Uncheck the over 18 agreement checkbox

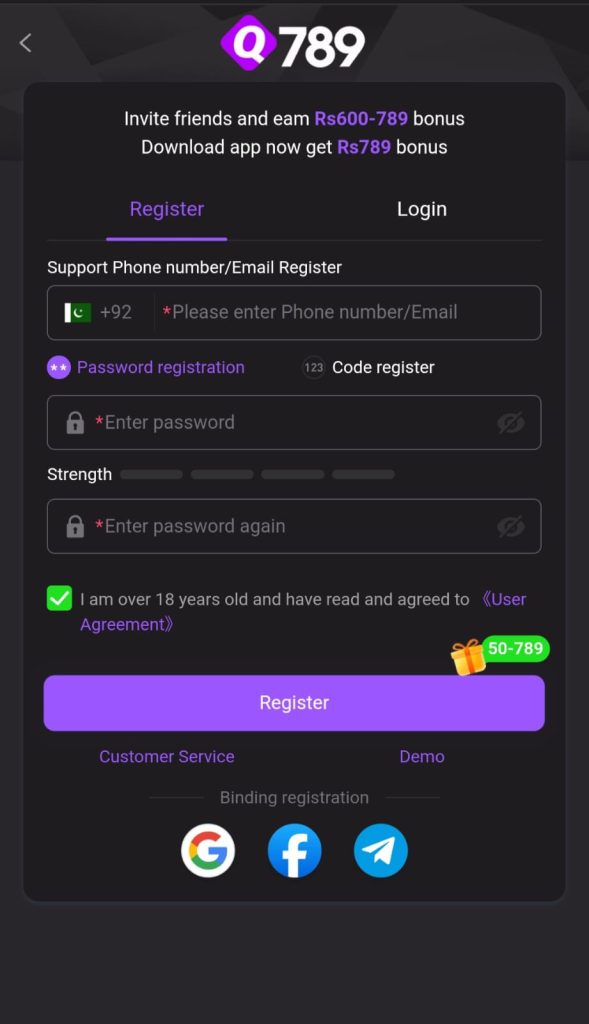pyautogui.click(x=59, y=598)
